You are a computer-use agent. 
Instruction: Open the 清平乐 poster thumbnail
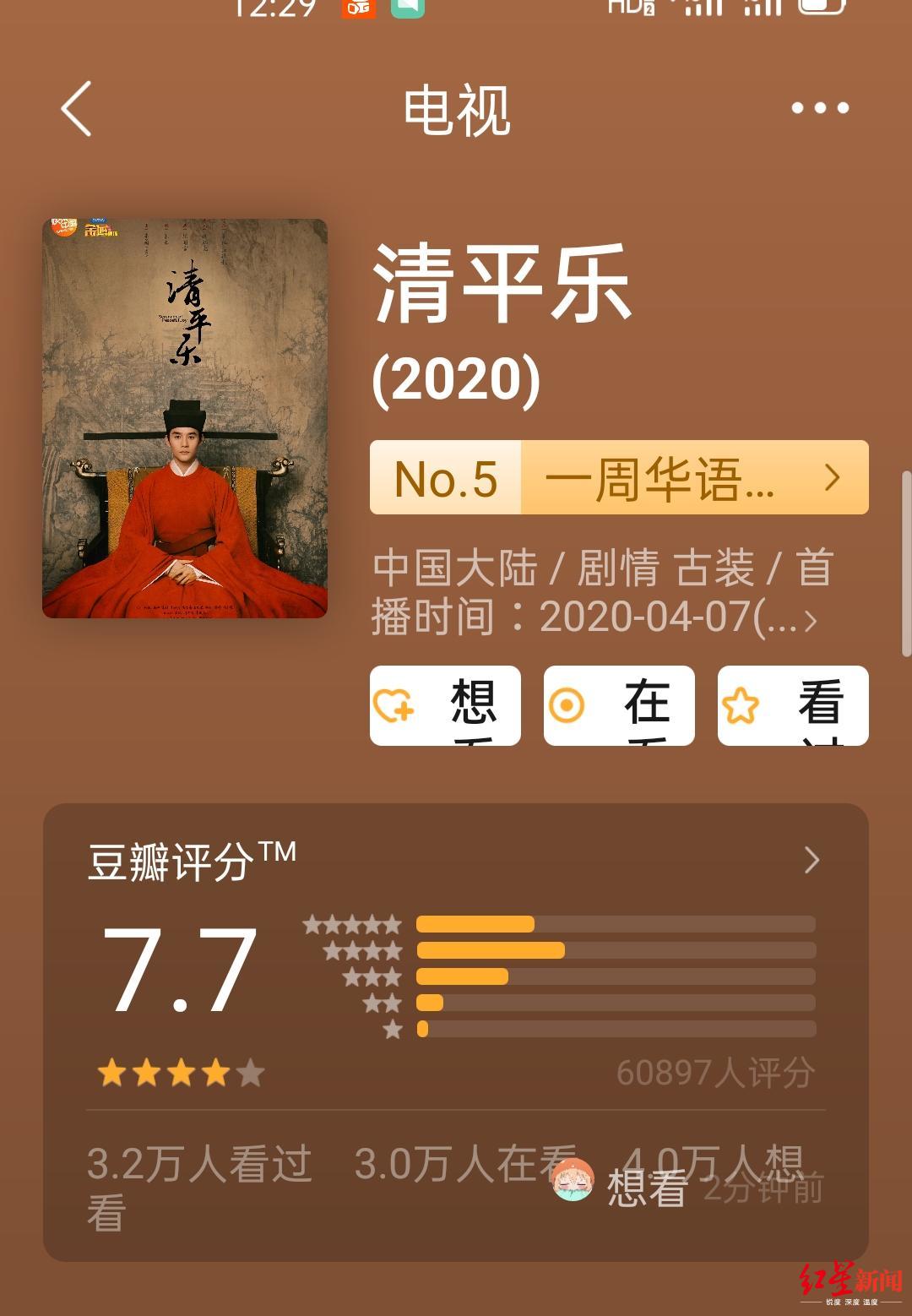pyautogui.click(x=184, y=418)
